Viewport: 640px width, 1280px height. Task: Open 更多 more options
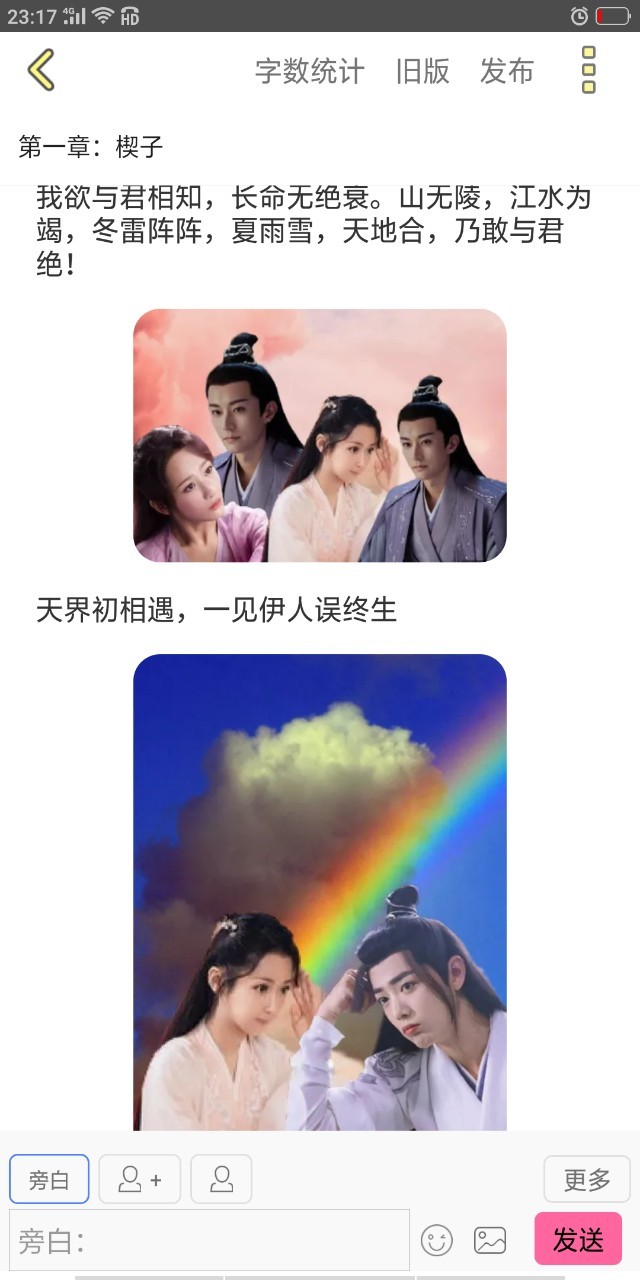pyautogui.click(x=587, y=1179)
